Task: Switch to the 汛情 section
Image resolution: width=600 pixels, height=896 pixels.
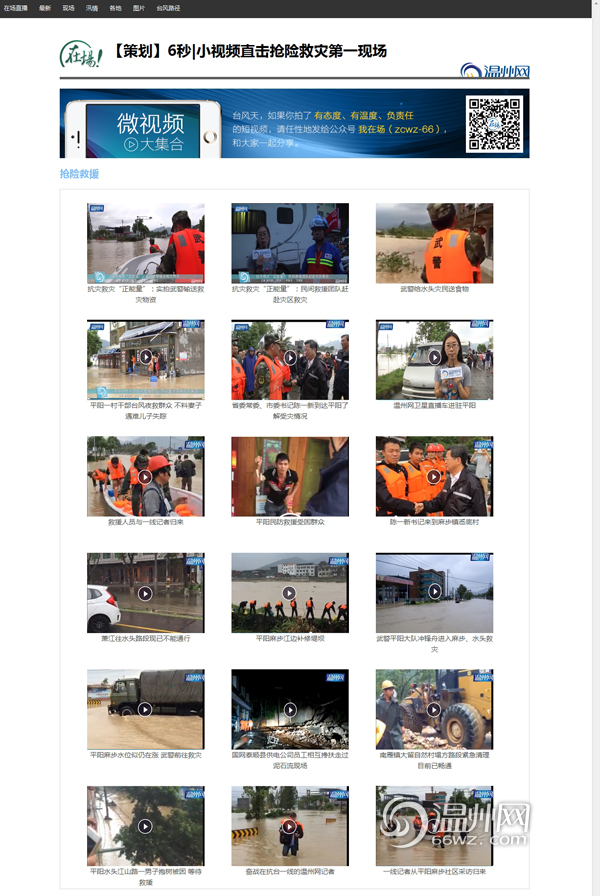Action: coord(92,7)
